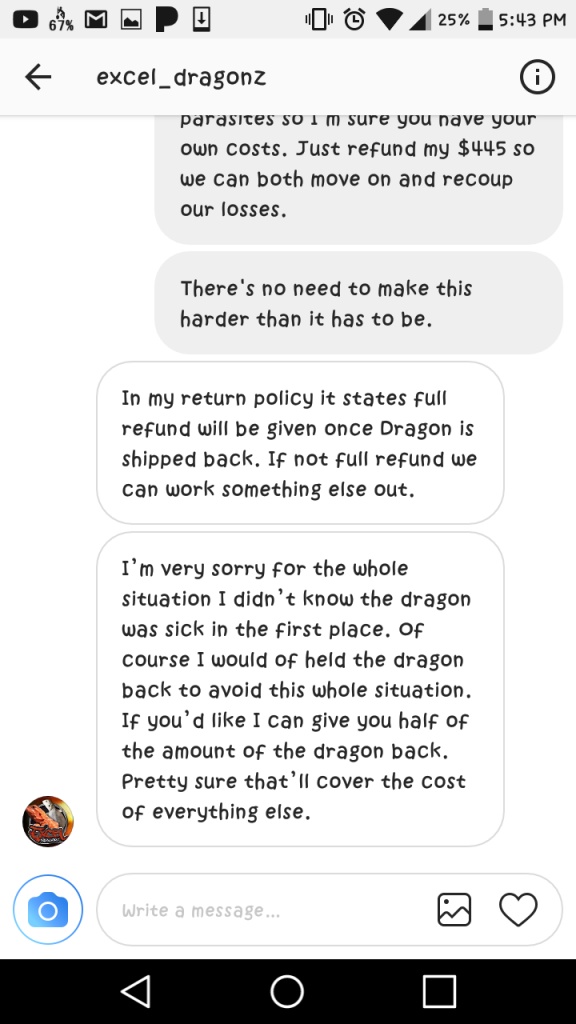Open excel_dragonz profile from header name
The height and width of the screenshot is (1024, 576).
[181, 78]
